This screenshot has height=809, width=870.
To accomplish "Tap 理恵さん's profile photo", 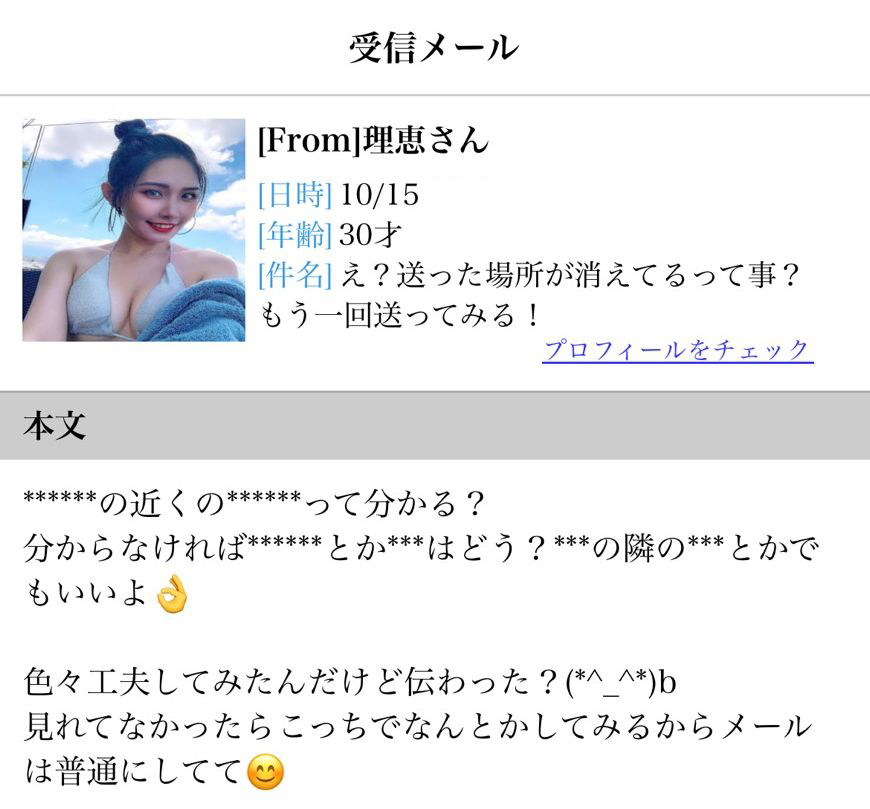I will [134, 230].
